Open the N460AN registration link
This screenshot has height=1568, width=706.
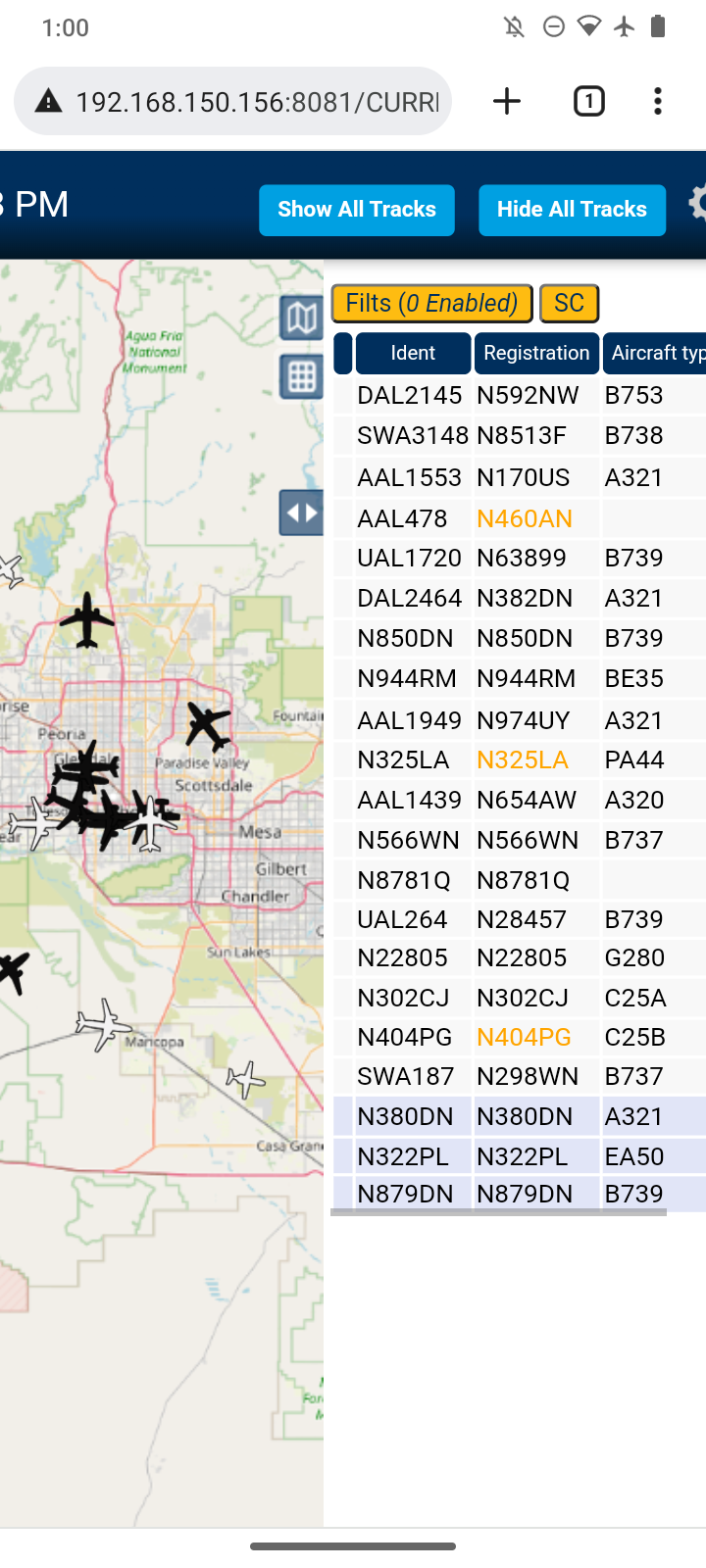(x=525, y=518)
